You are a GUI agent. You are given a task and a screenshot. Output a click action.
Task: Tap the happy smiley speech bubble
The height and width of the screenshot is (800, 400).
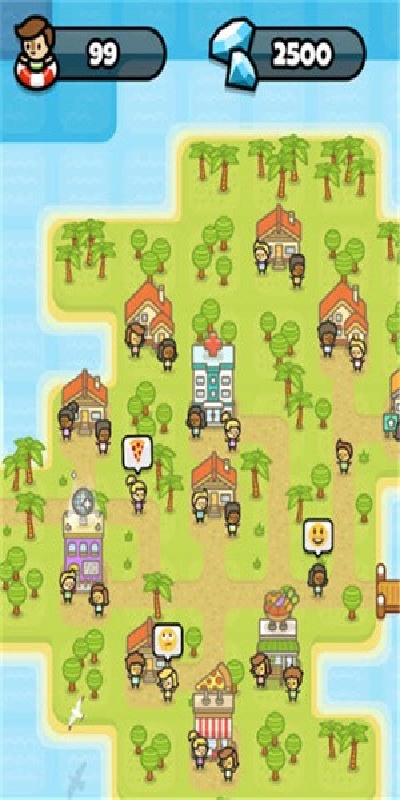[x=318, y=537]
